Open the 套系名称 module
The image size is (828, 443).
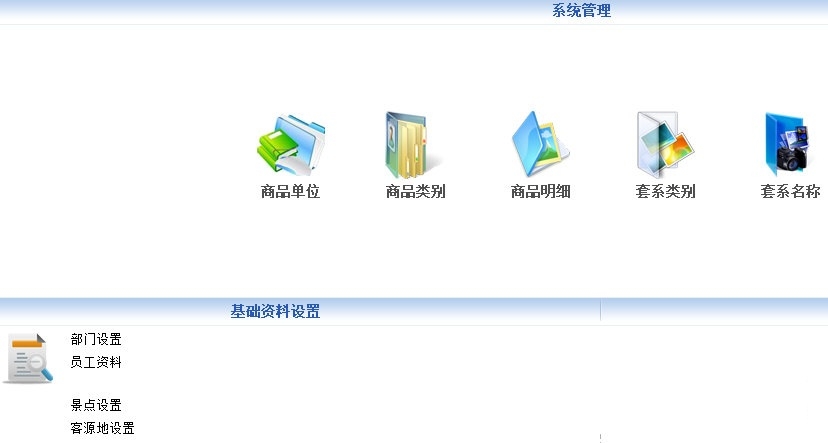[x=791, y=146]
